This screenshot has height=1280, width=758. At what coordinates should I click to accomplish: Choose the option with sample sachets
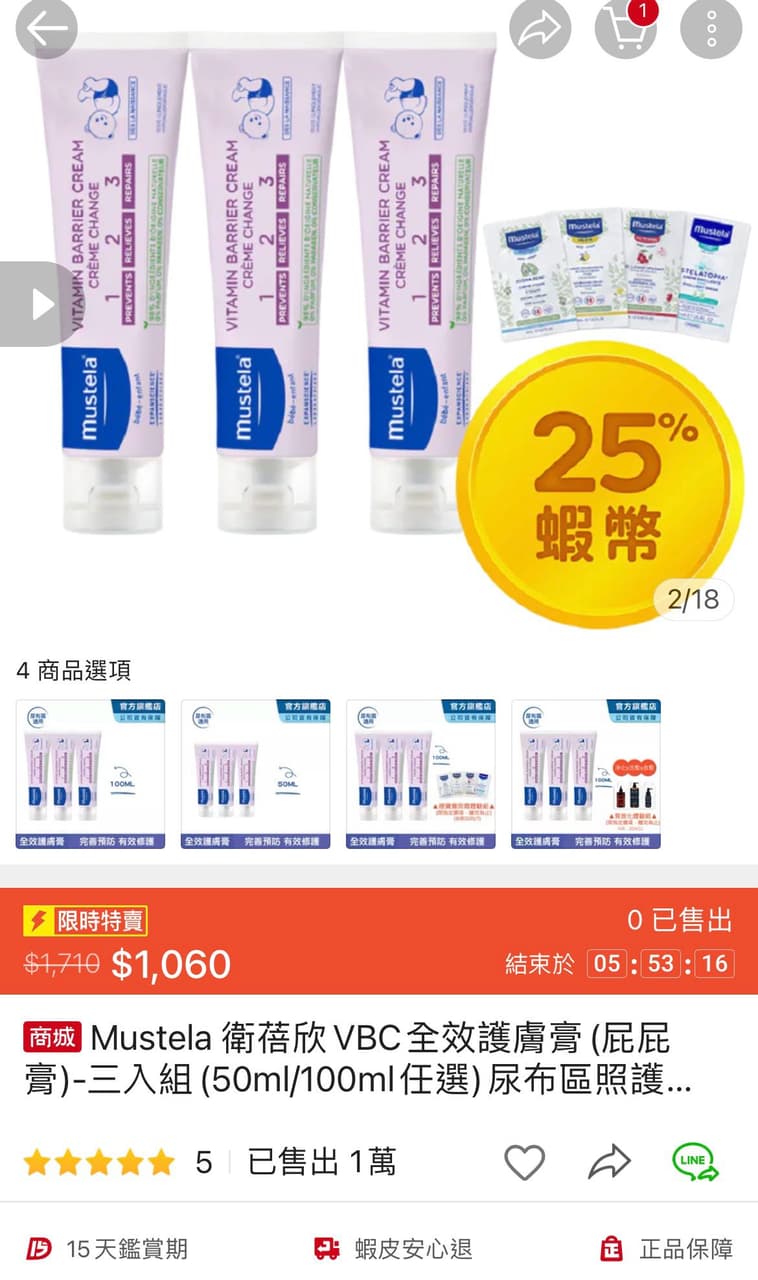[421, 775]
